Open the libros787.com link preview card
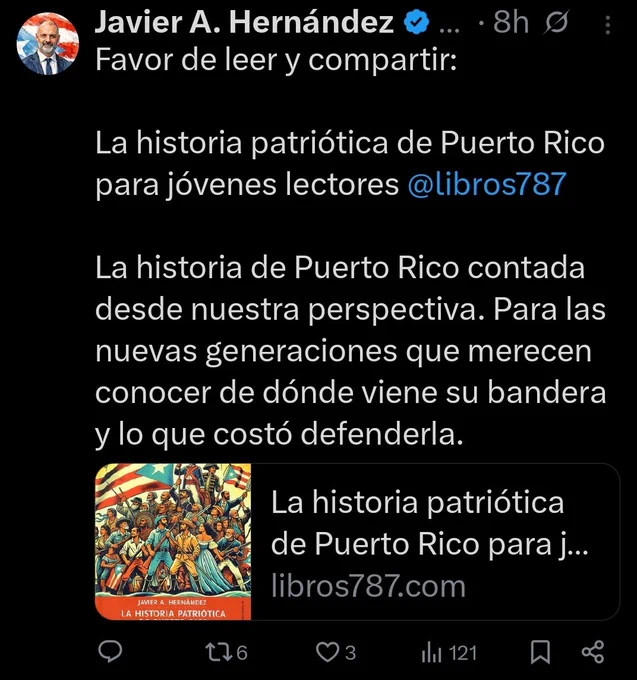Viewport: 637px width, 680px height. click(x=357, y=542)
